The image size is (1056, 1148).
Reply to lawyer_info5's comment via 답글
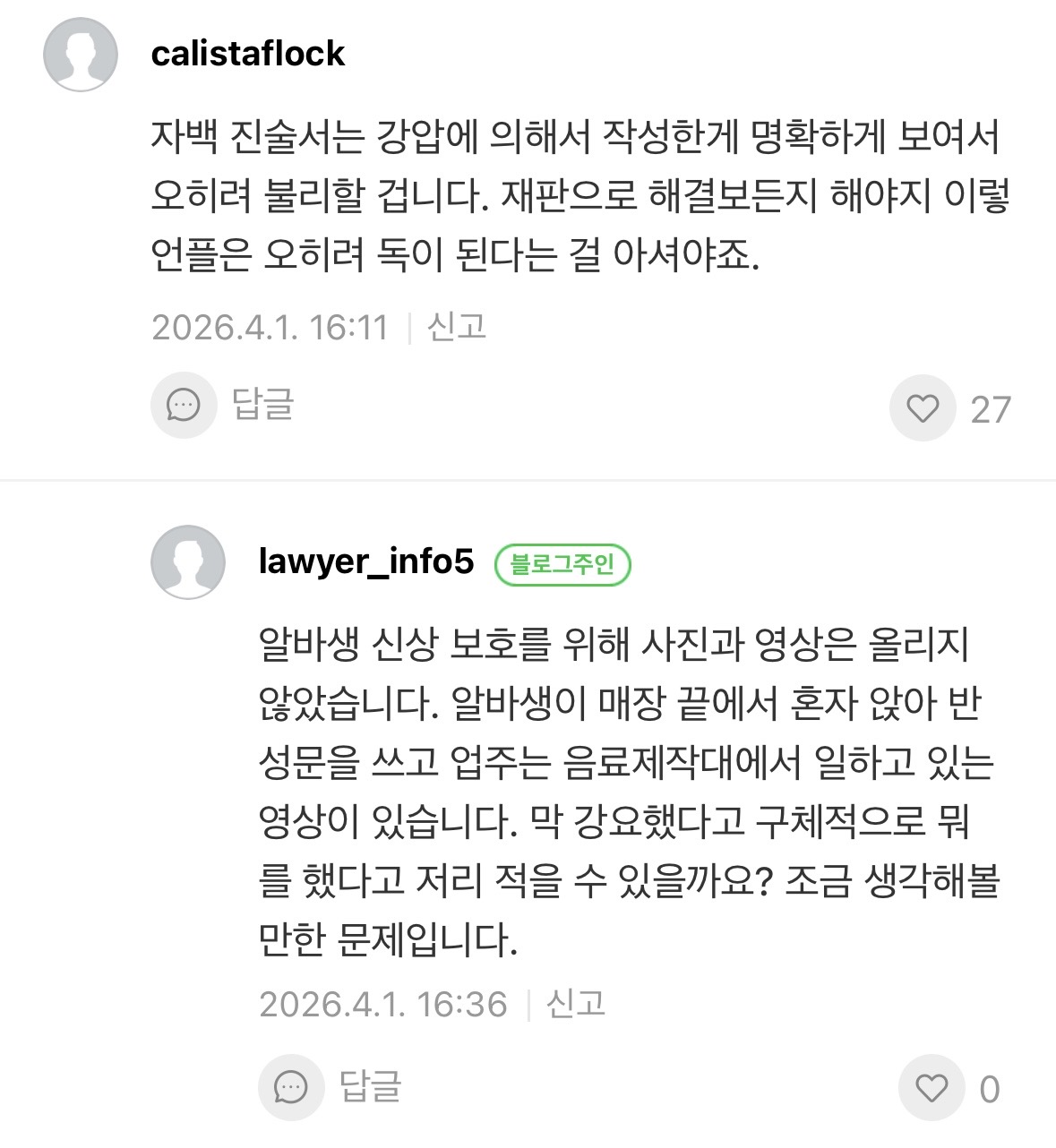coord(331,1086)
